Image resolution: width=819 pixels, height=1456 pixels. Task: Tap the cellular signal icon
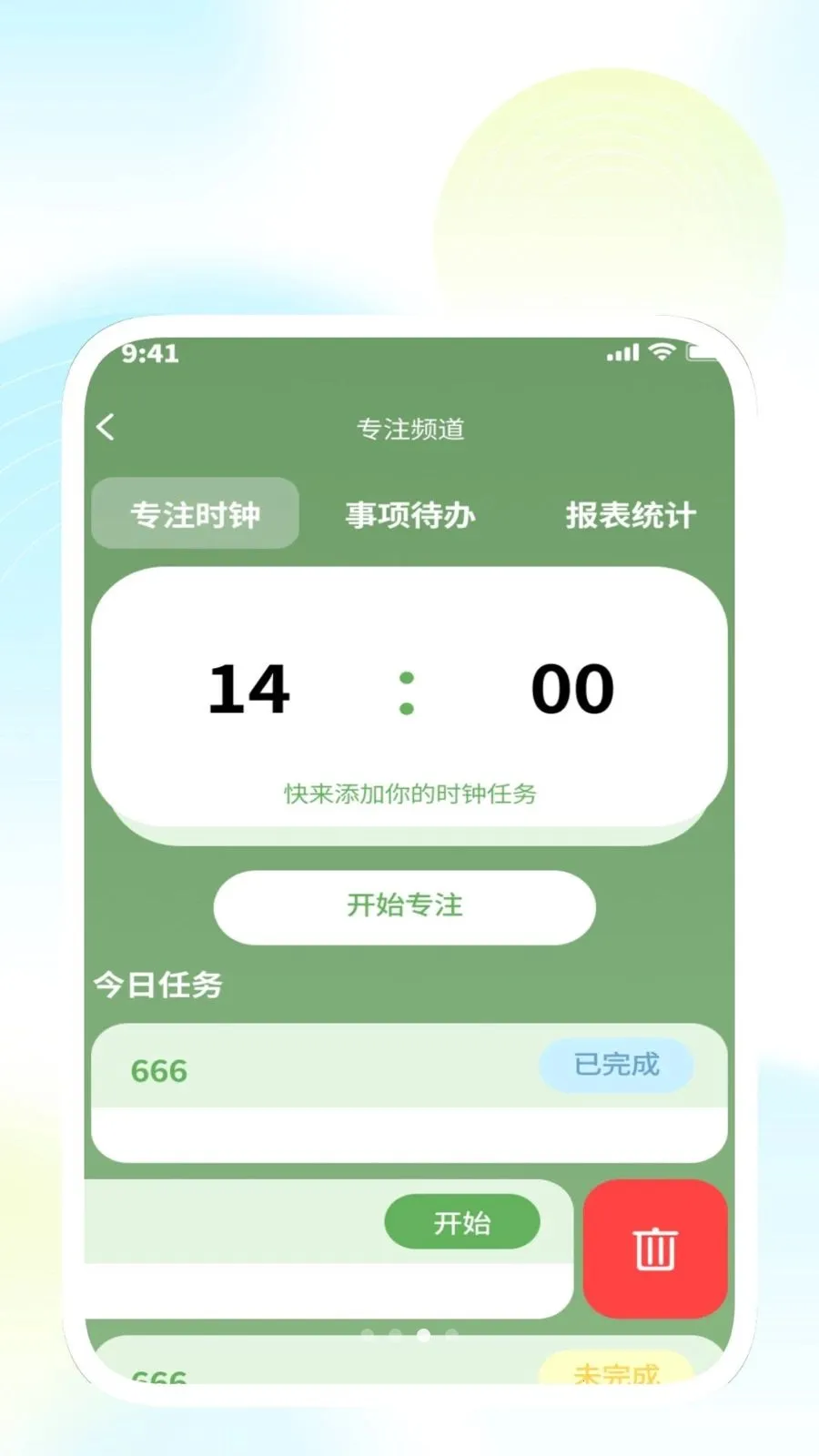pyautogui.click(x=623, y=352)
